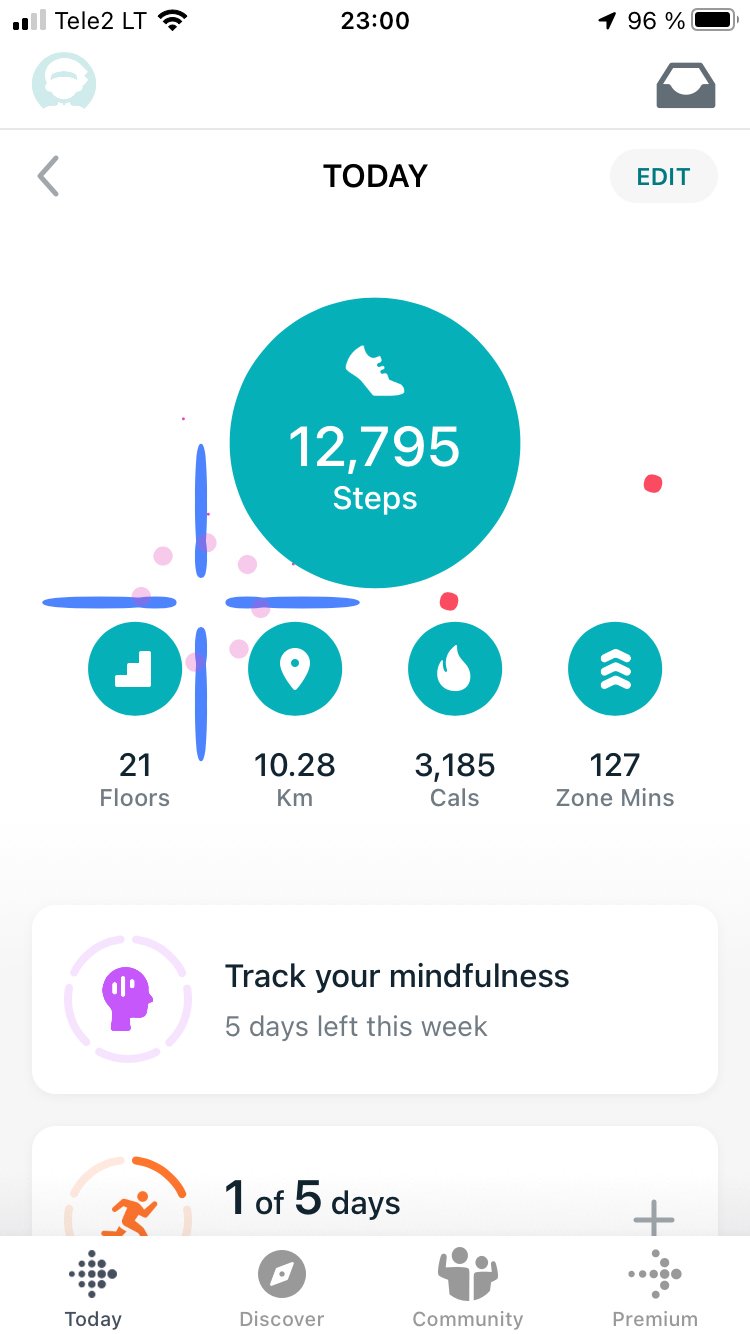This screenshot has height=1334, width=750.
Task: Tap the EDIT button
Action: click(663, 176)
